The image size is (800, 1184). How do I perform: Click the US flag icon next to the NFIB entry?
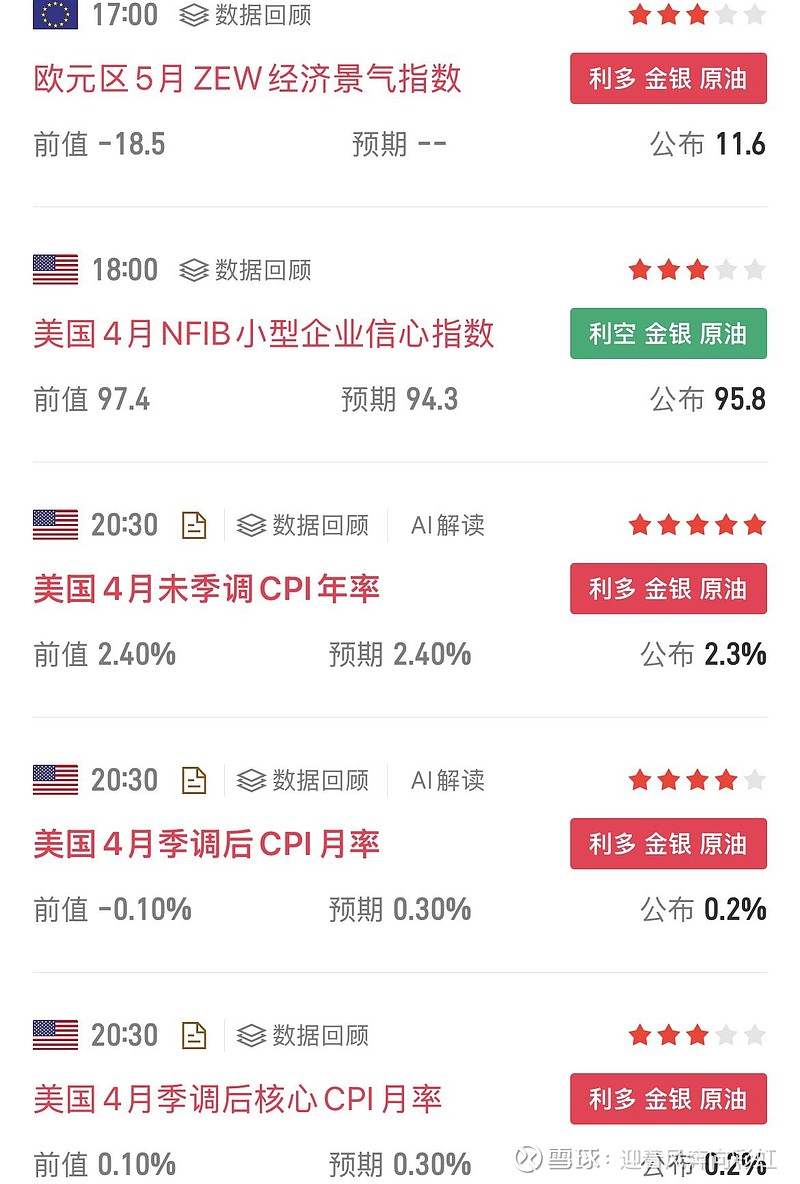pyautogui.click(x=55, y=269)
